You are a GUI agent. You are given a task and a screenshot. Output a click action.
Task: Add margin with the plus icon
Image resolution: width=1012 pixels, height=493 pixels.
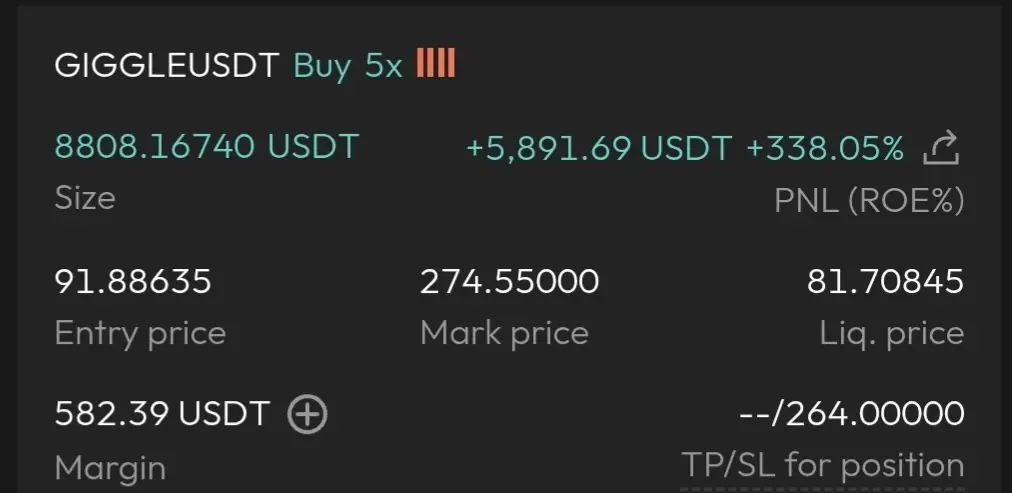pyautogui.click(x=308, y=414)
